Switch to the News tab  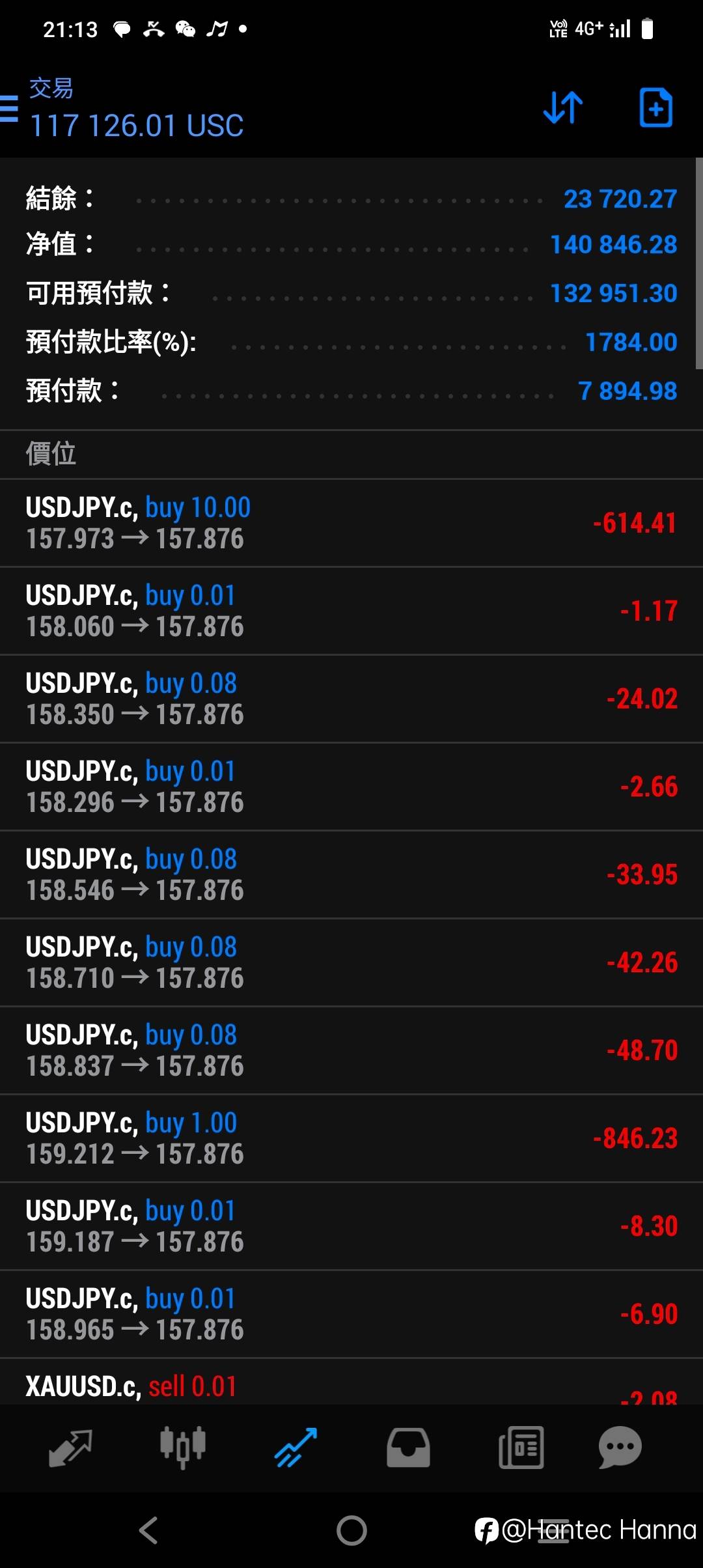tap(521, 1448)
